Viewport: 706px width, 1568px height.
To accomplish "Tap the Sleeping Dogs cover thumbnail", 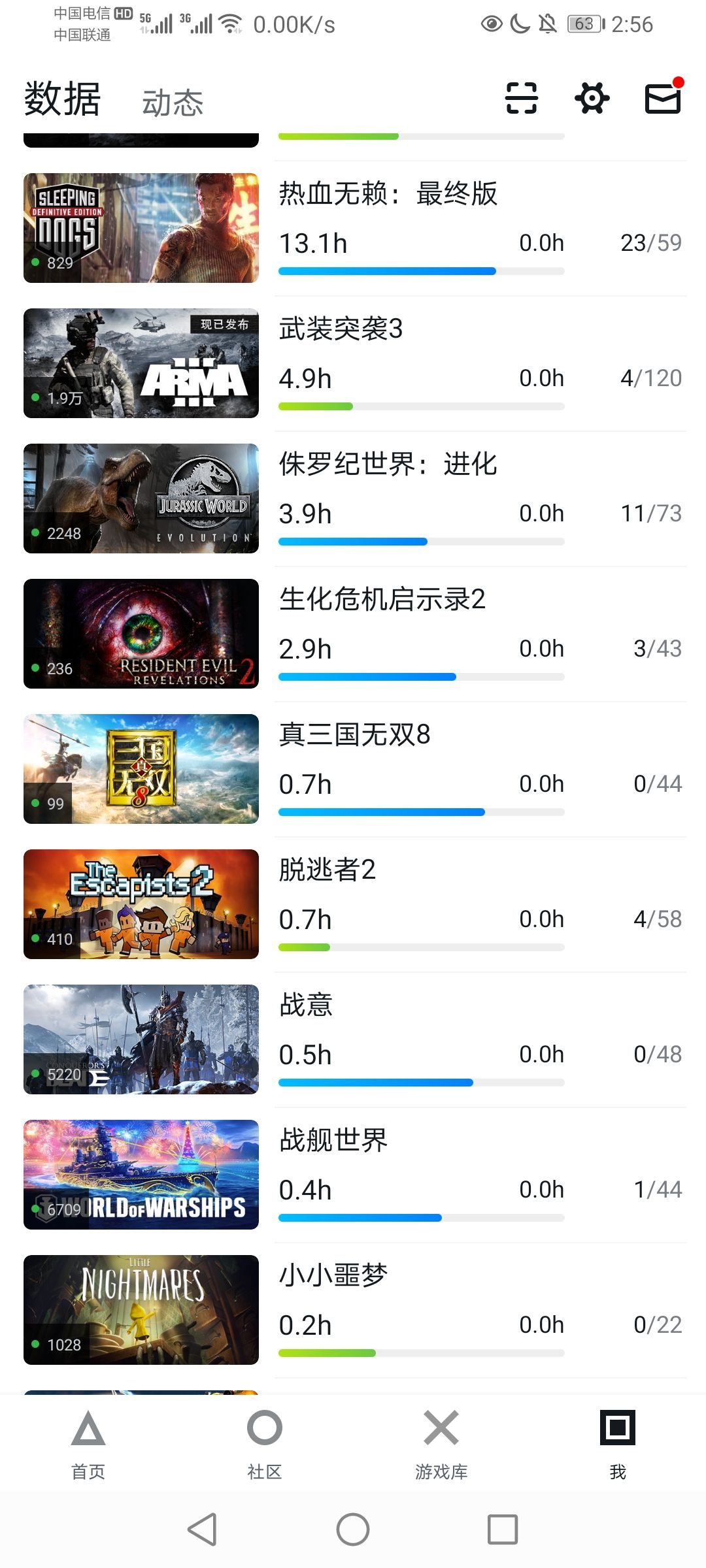I will [x=141, y=227].
